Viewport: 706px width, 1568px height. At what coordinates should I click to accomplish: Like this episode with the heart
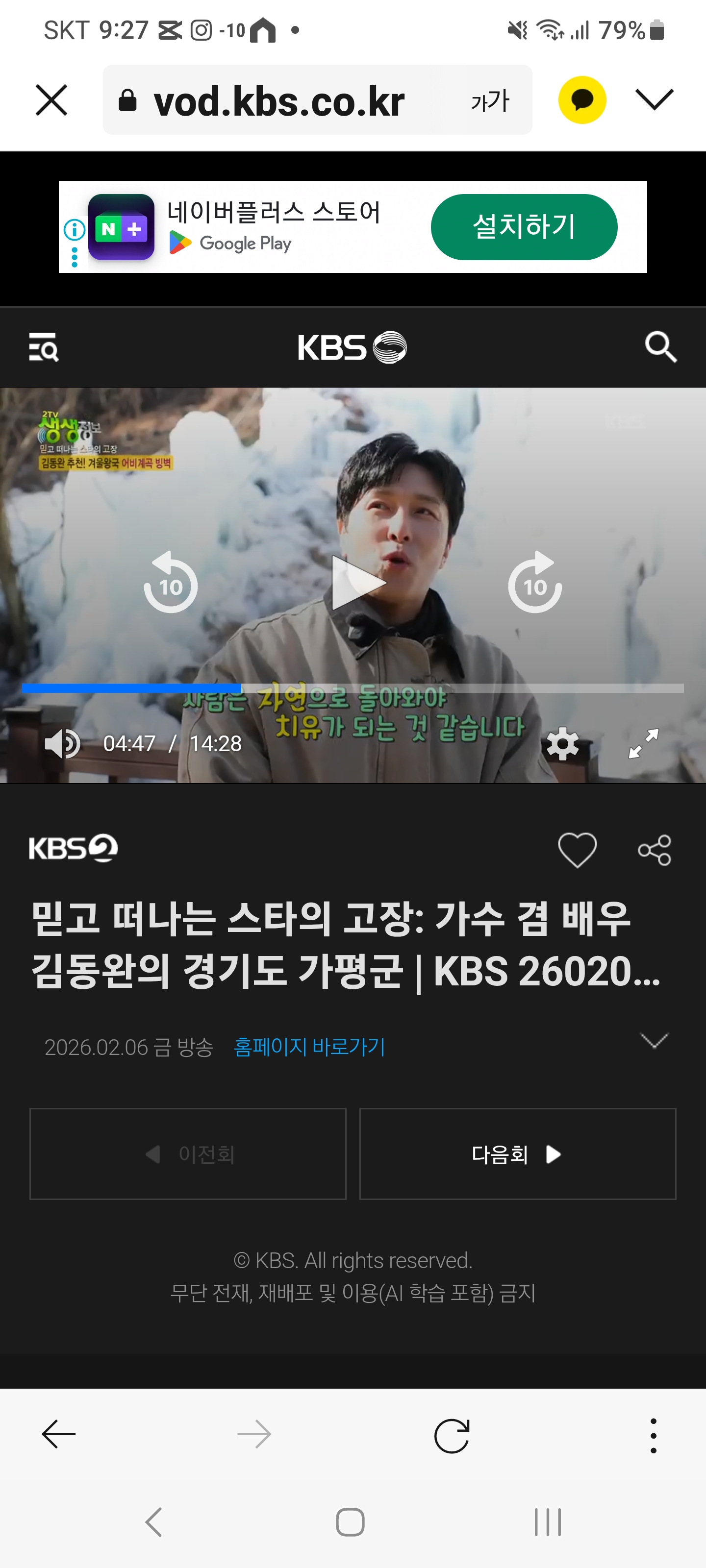(577, 849)
